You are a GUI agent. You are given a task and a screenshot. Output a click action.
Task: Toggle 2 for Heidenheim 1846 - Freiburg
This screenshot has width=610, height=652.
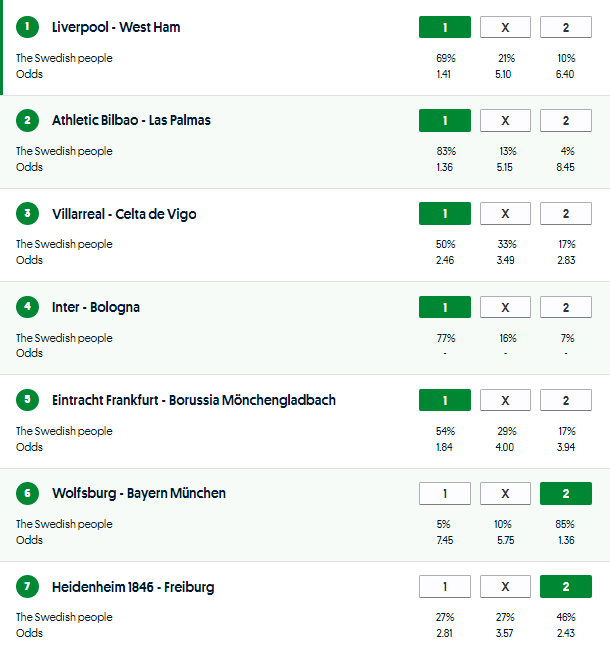tap(565, 587)
